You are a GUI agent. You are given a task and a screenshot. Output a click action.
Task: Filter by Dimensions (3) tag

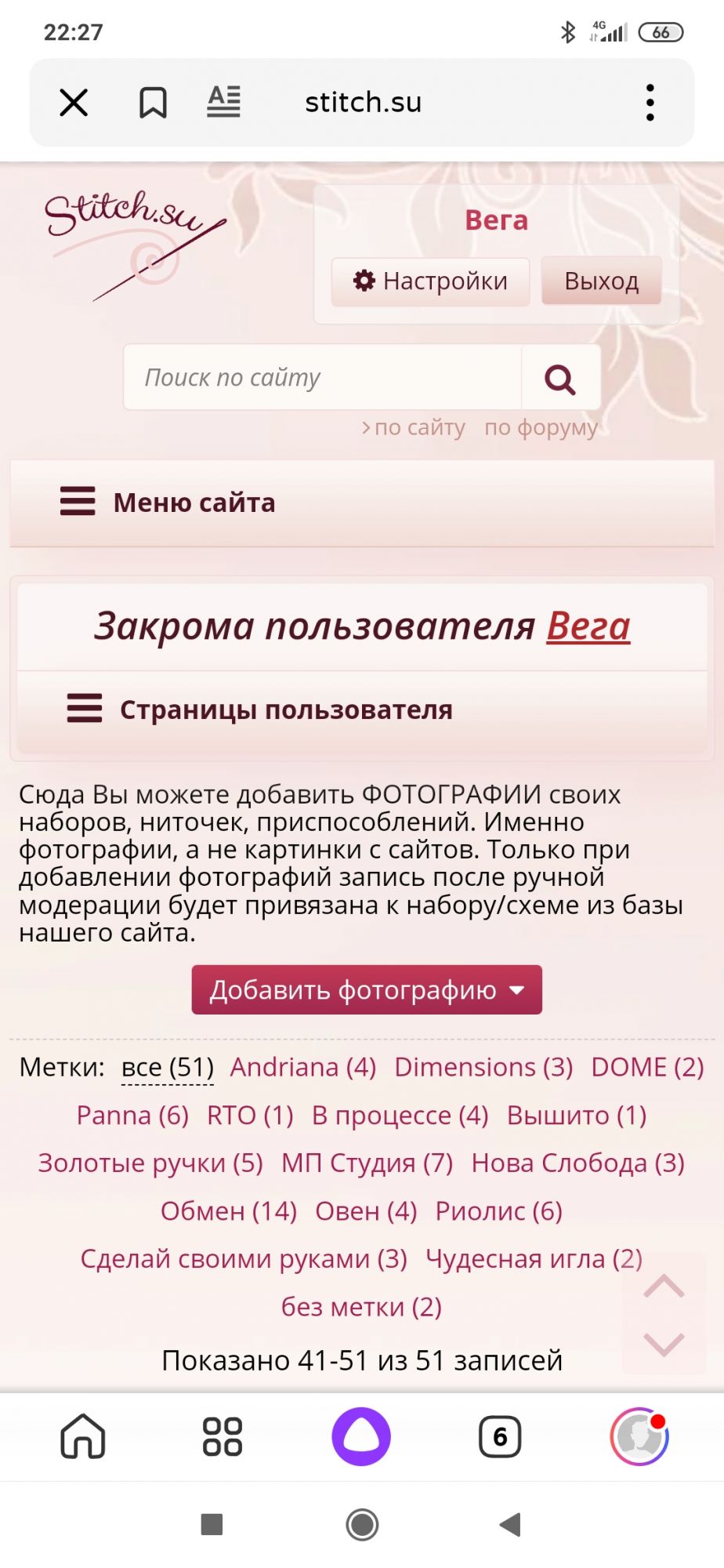[483, 1067]
